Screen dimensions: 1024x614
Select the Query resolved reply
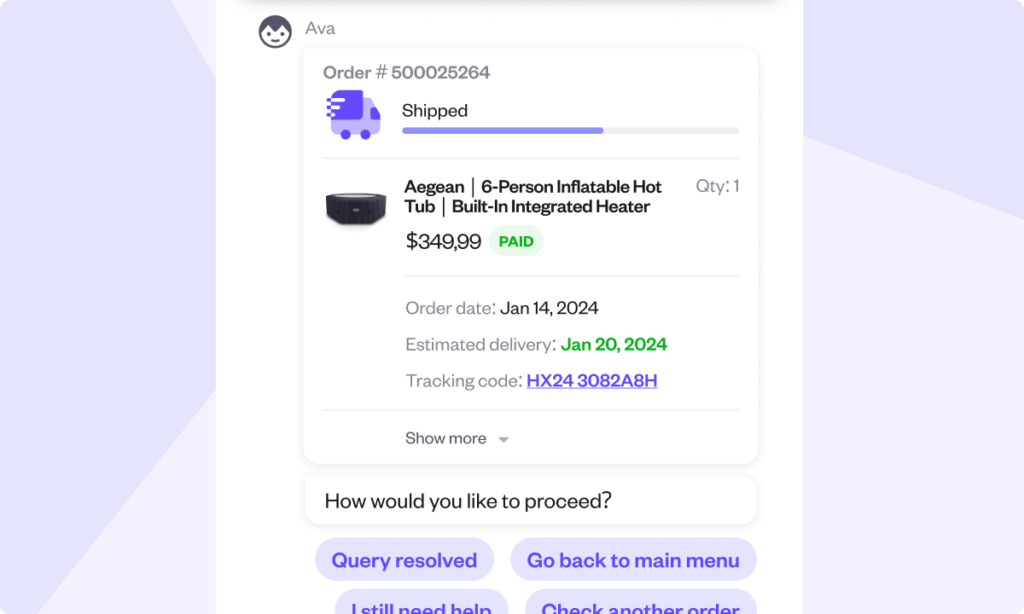coord(404,560)
